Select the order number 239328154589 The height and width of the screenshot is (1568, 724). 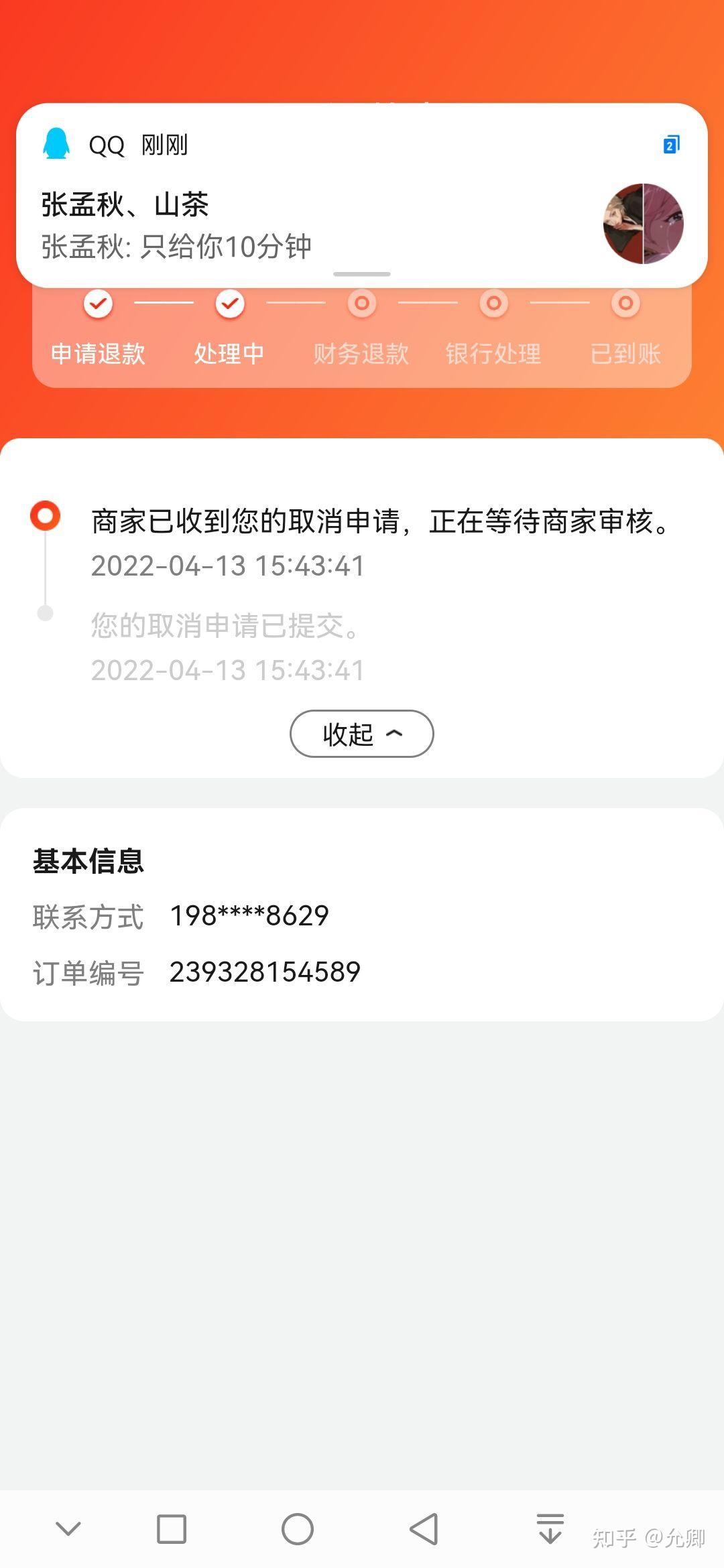click(263, 972)
